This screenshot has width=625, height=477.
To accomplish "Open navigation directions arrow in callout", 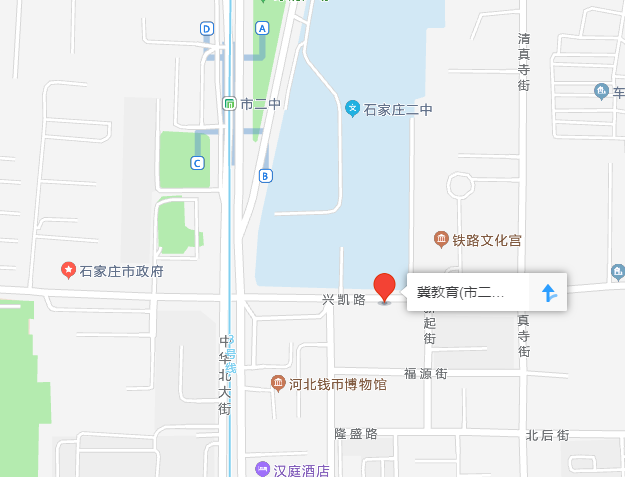I will coord(548,293).
